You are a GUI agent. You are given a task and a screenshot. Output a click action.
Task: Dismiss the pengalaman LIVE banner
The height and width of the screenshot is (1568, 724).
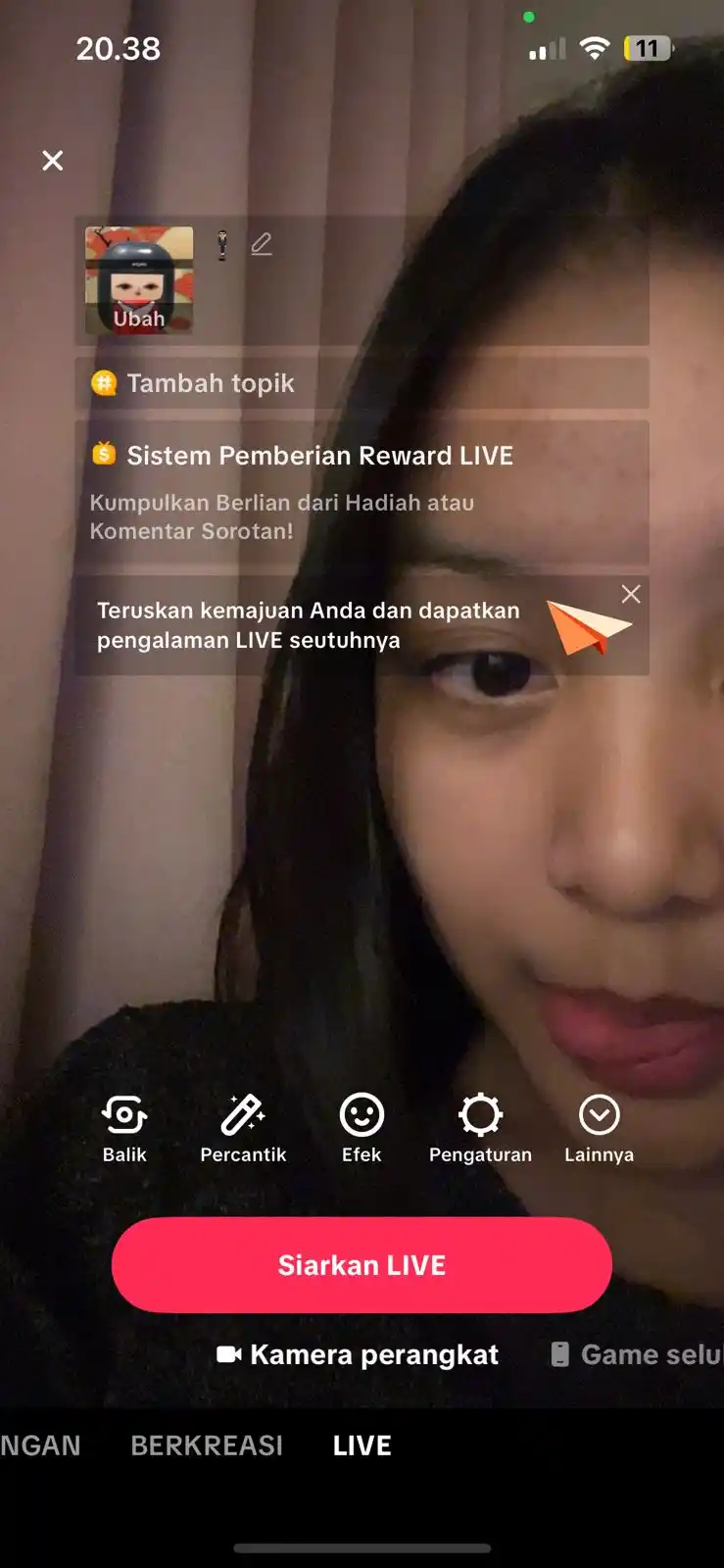pos(631,594)
